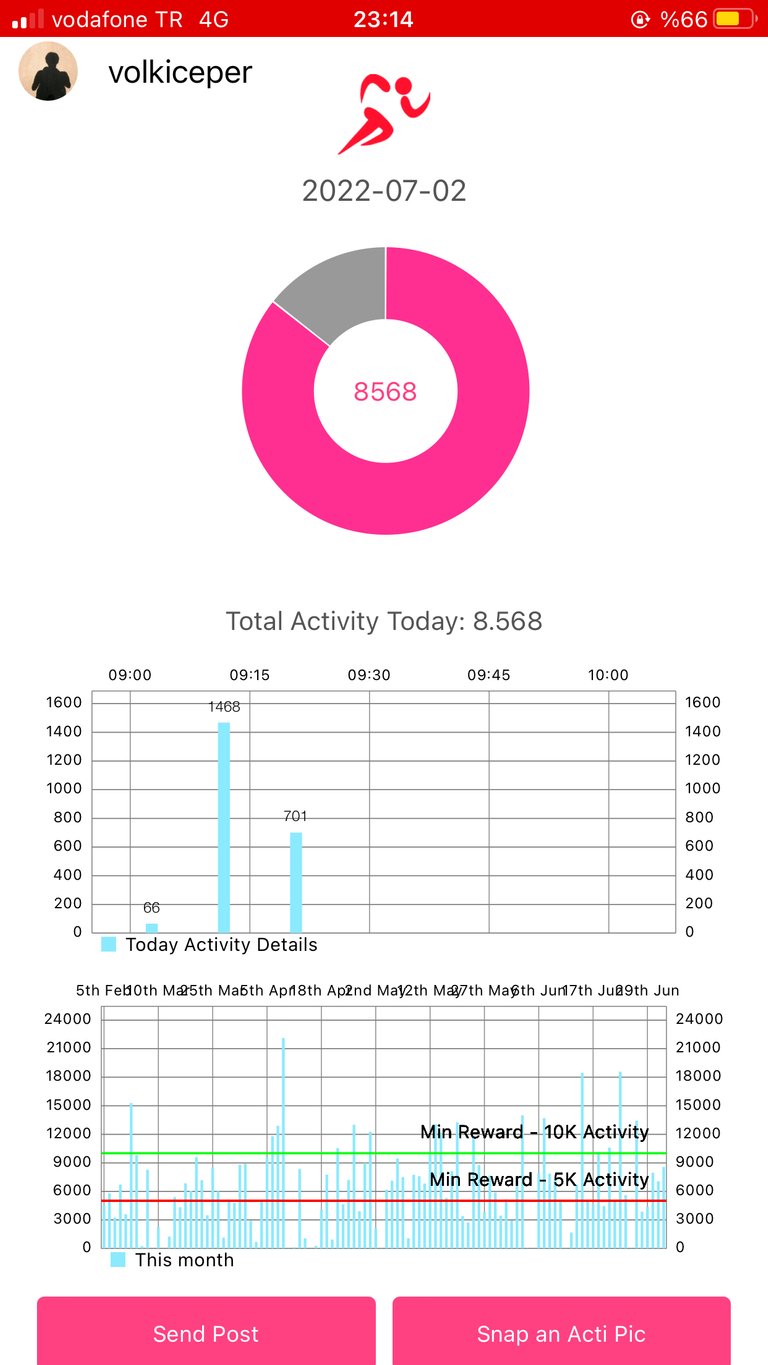
Task: Open volkiceper profile avatar
Action: point(48,72)
